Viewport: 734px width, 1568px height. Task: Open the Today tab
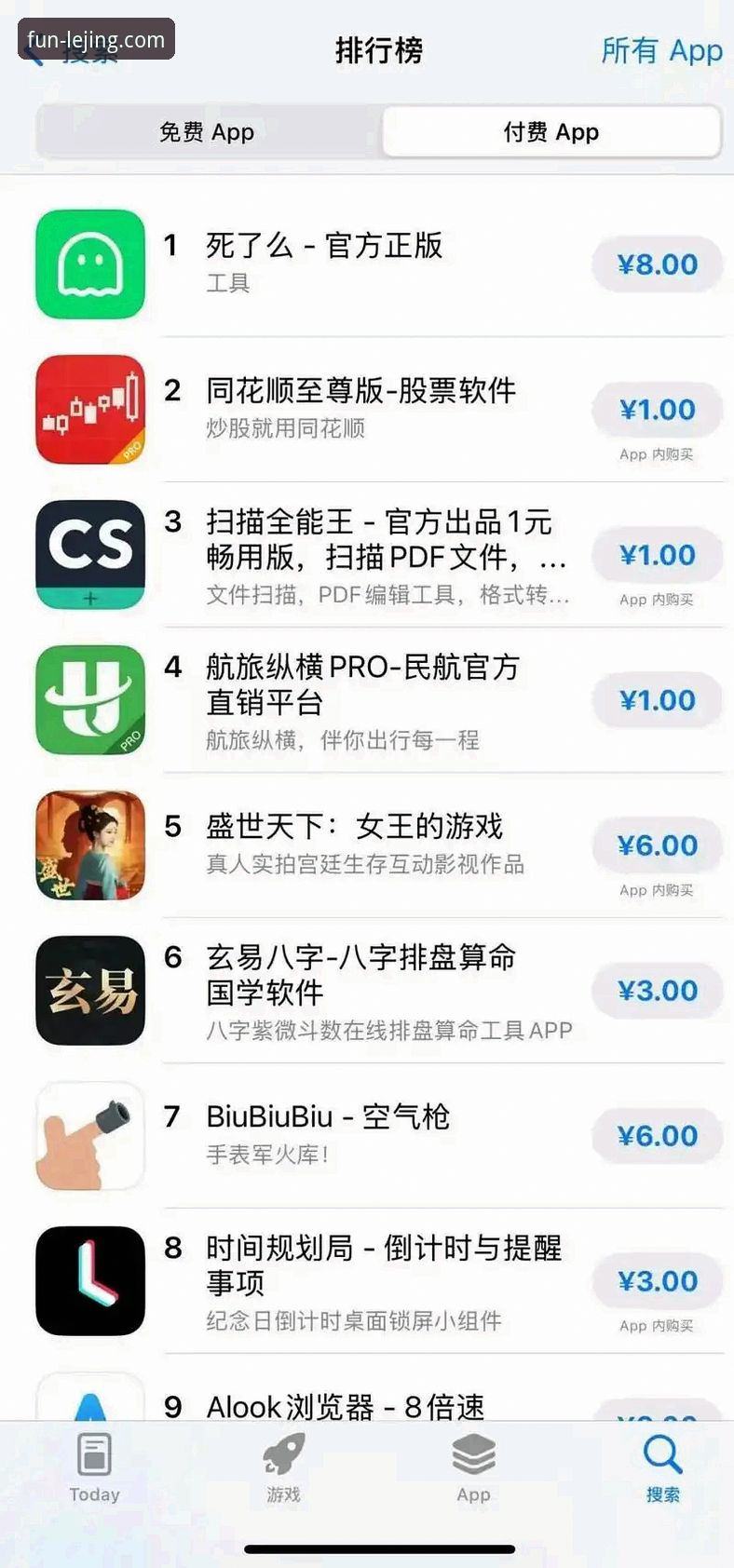point(92,1467)
